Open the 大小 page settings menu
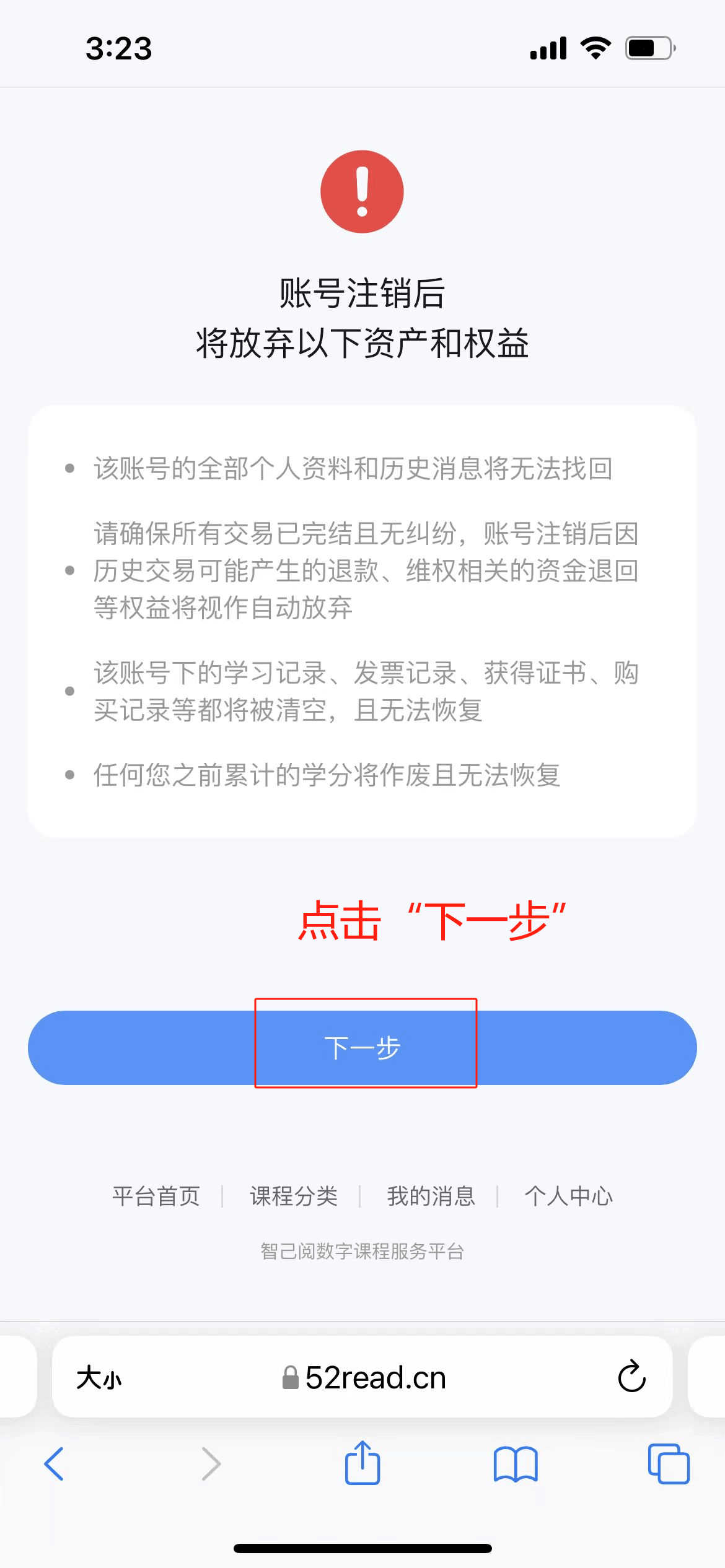Screen dimensions: 725x1568 pos(99,1379)
